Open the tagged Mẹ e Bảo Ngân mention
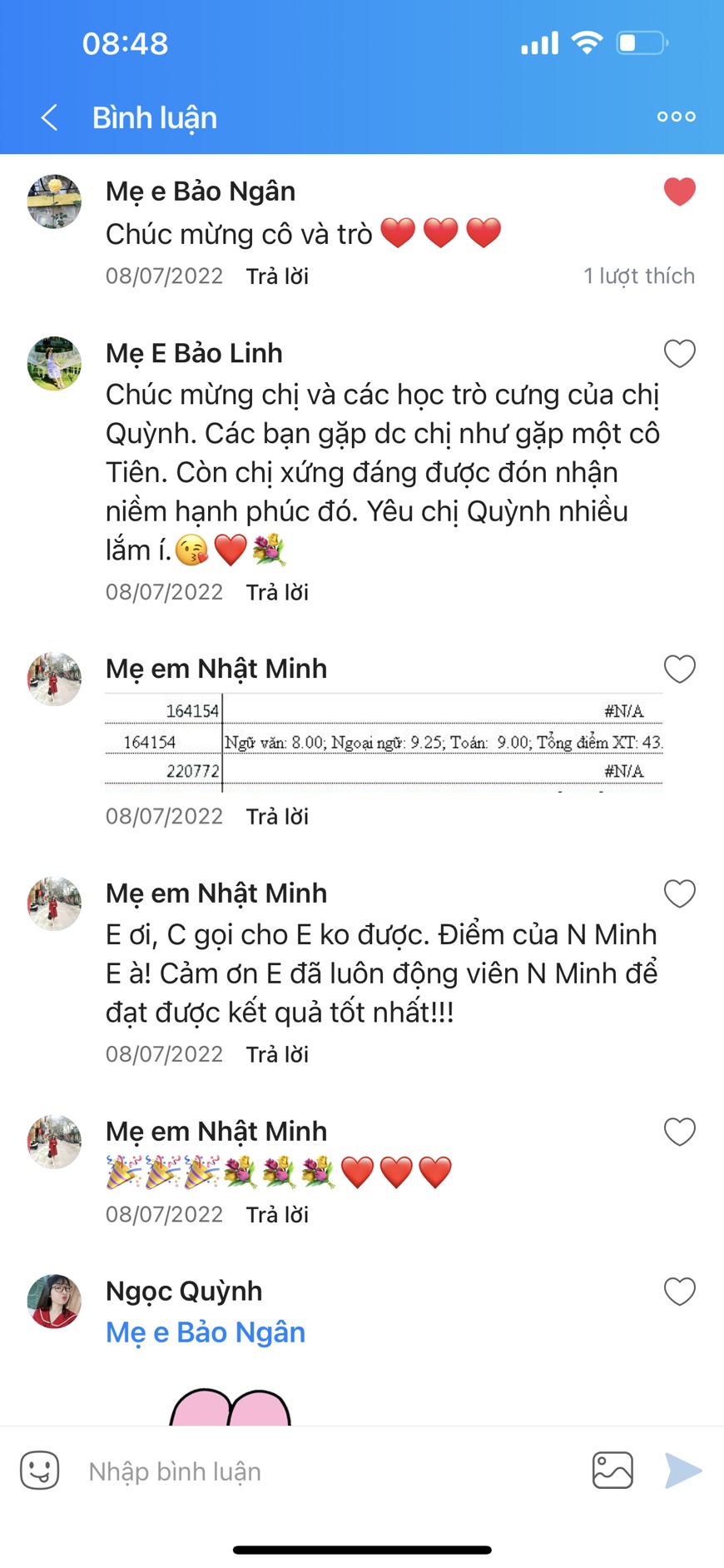724x1568 pixels. pyautogui.click(x=206, y=1332)
